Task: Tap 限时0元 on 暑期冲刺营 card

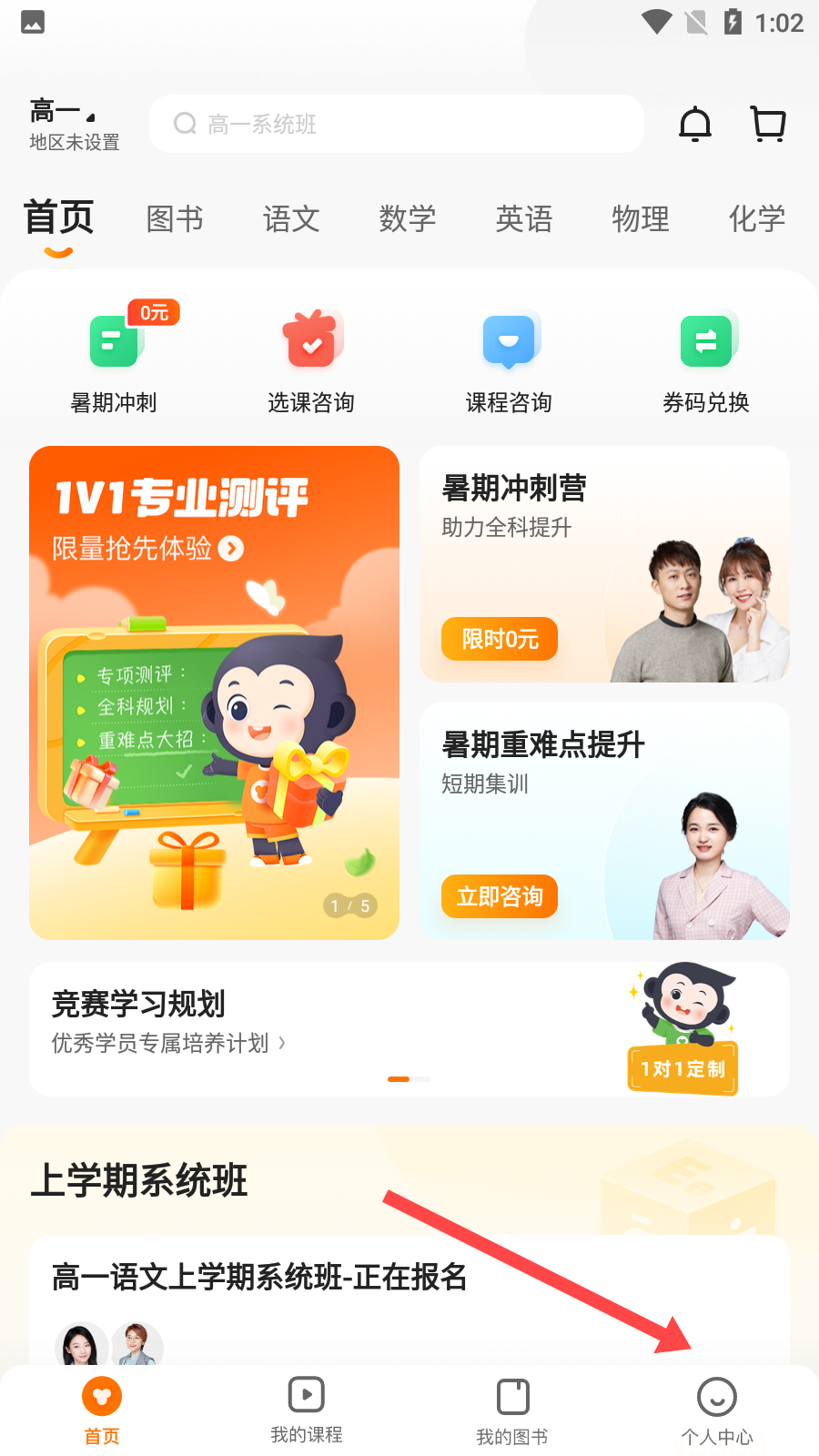Action: [x=500, y=639]
